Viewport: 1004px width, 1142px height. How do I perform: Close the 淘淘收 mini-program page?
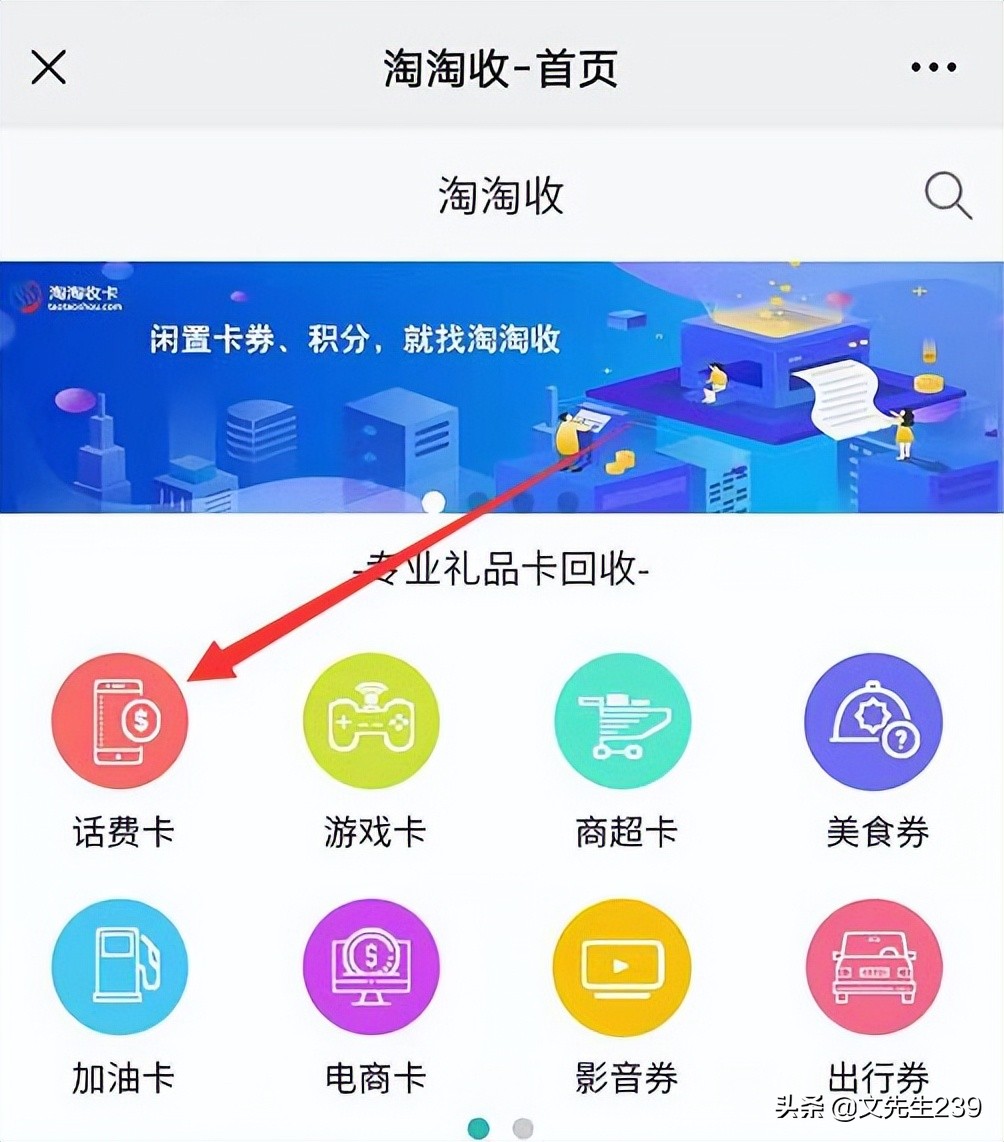[x=47, y=66]
